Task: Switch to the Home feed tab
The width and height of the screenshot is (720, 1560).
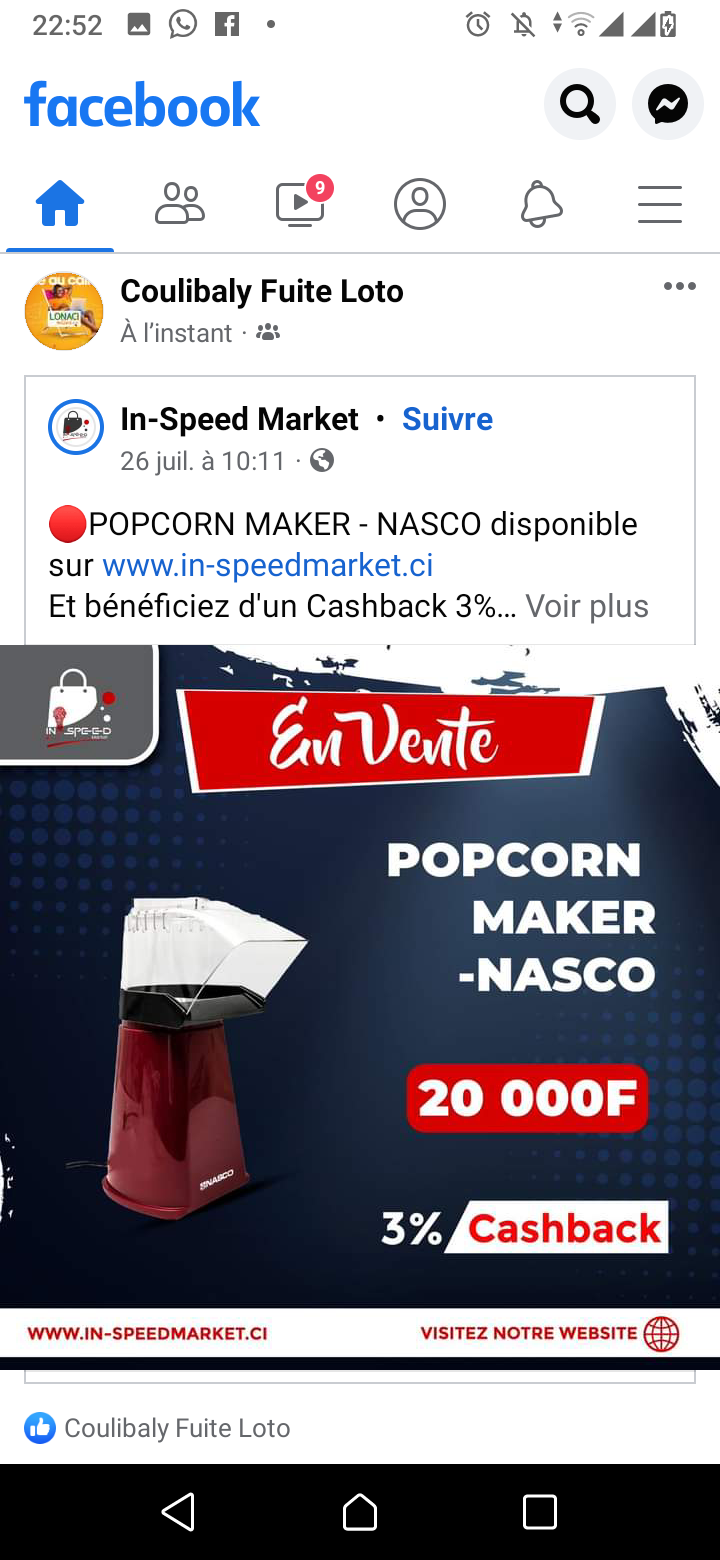Action: tap(60, 205)
